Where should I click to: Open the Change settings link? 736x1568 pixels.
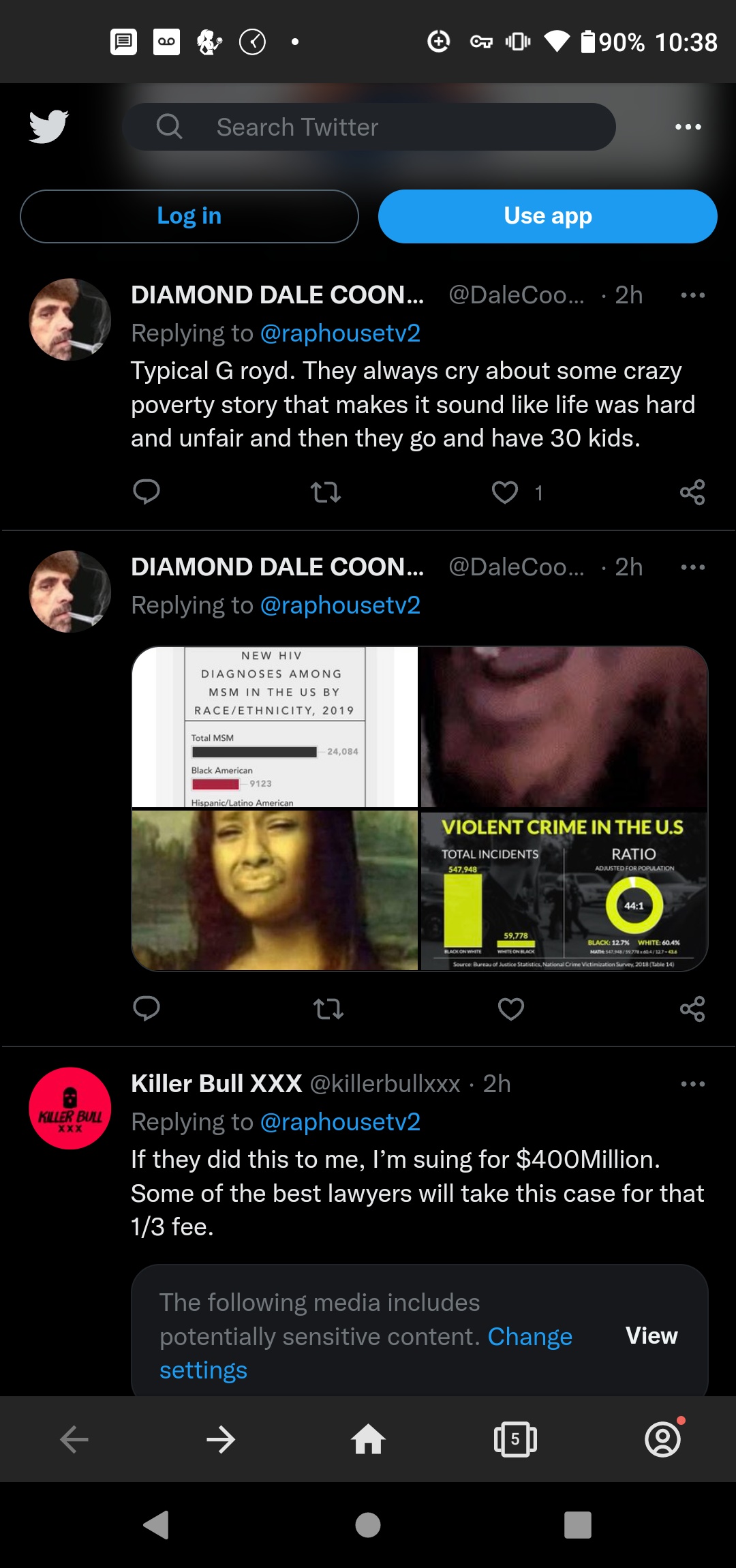coord(530,1337)
